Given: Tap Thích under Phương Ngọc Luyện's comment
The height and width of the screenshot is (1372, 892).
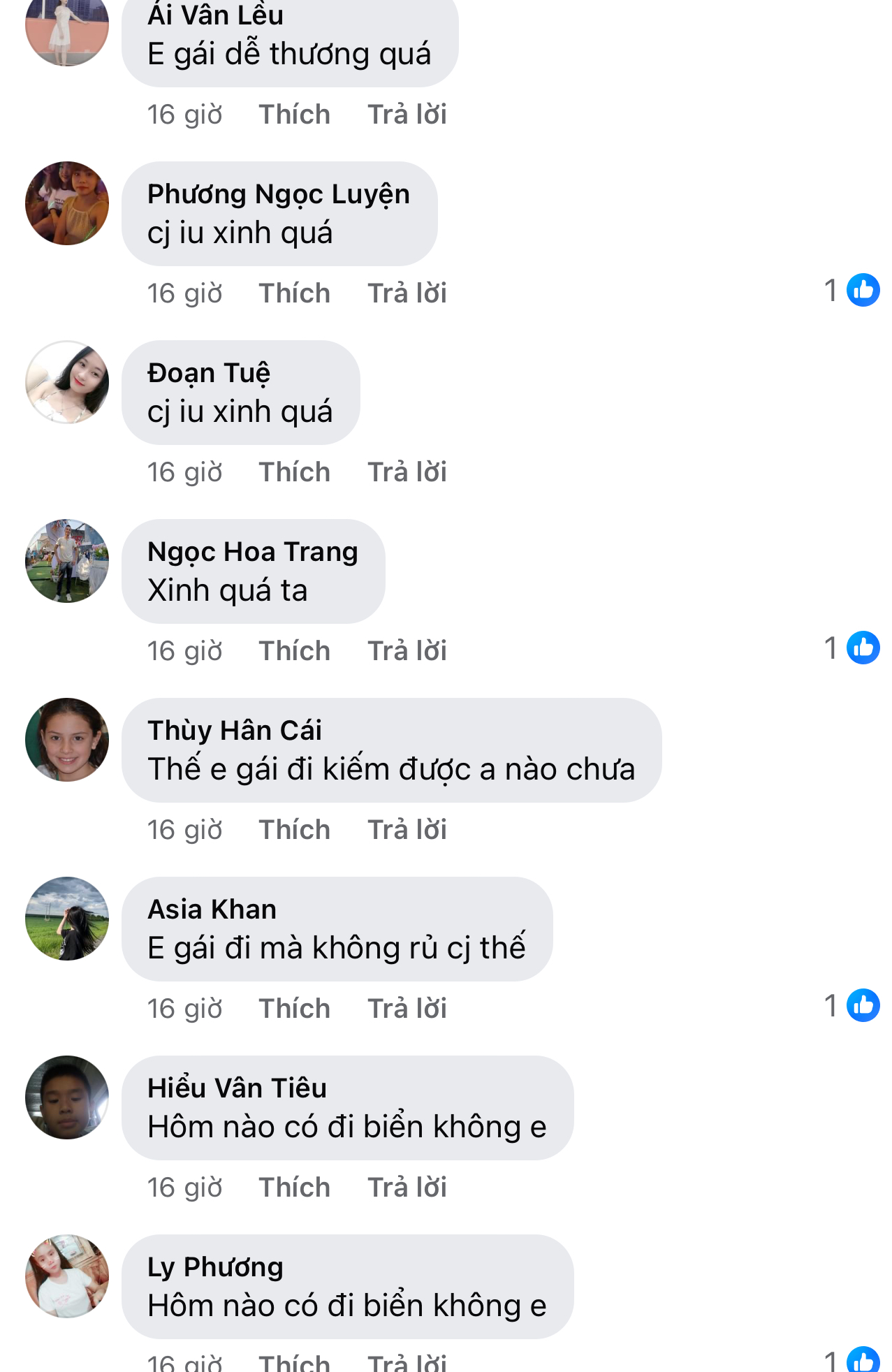Looking at the screenshot, I should point(294,293).
